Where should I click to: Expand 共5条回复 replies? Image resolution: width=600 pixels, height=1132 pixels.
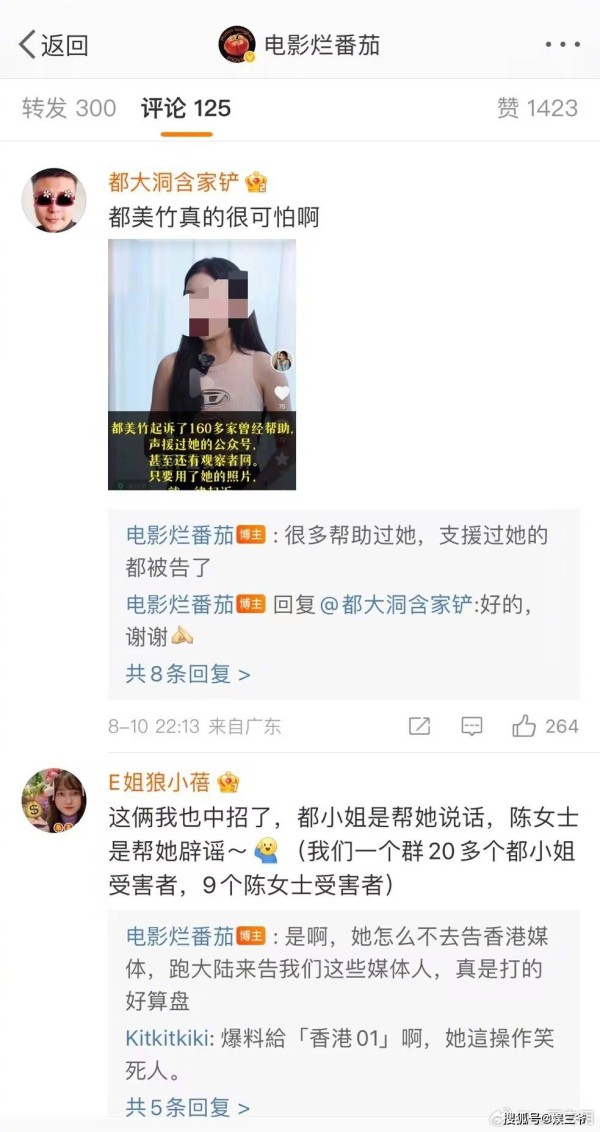click(188, 1106)
